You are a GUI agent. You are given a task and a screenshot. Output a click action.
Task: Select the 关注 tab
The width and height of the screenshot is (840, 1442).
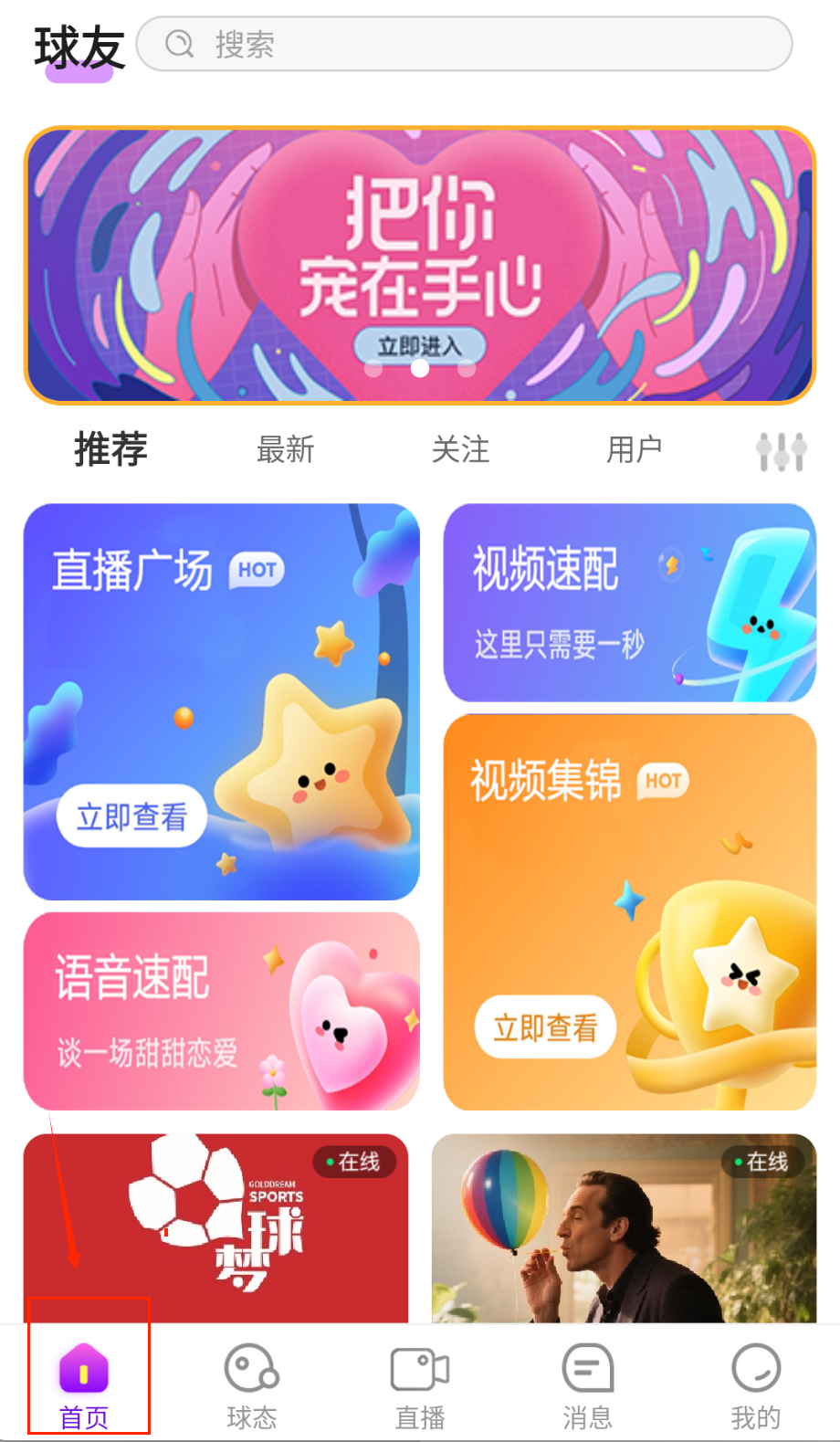click(460, 449)
